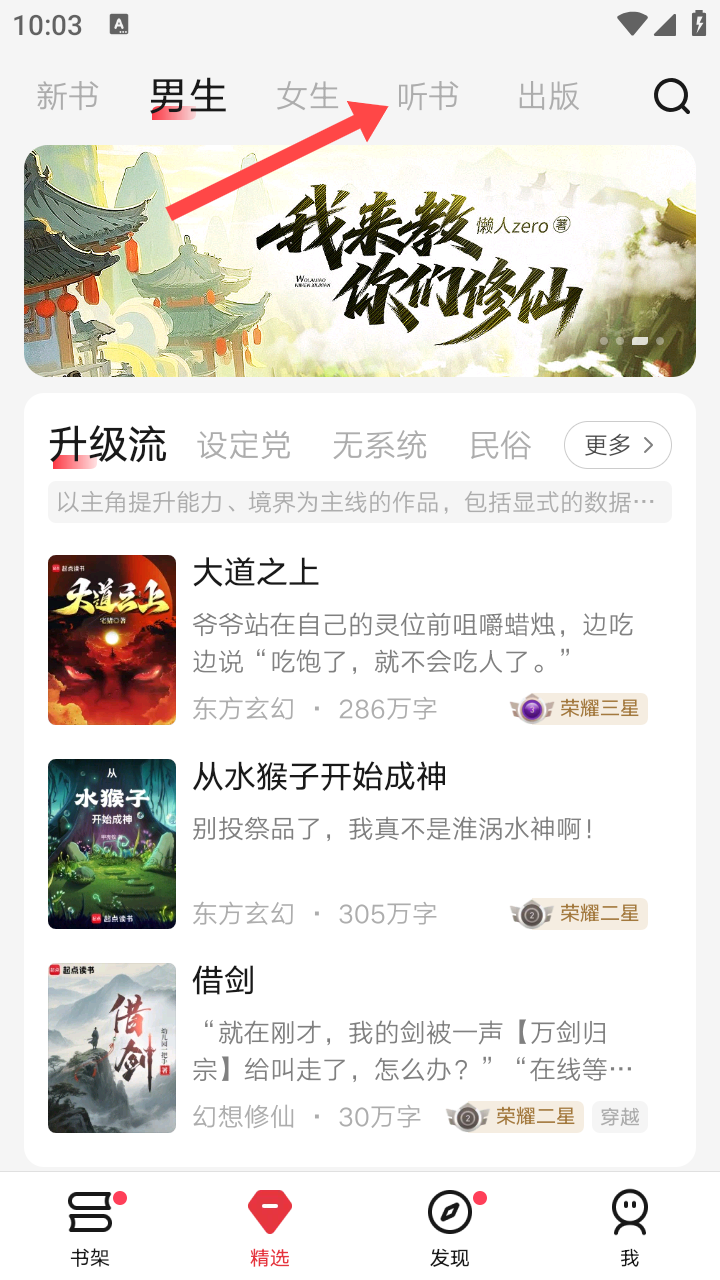
Task: Switch to the 女生 top tab
Action: tap(308, 97)
